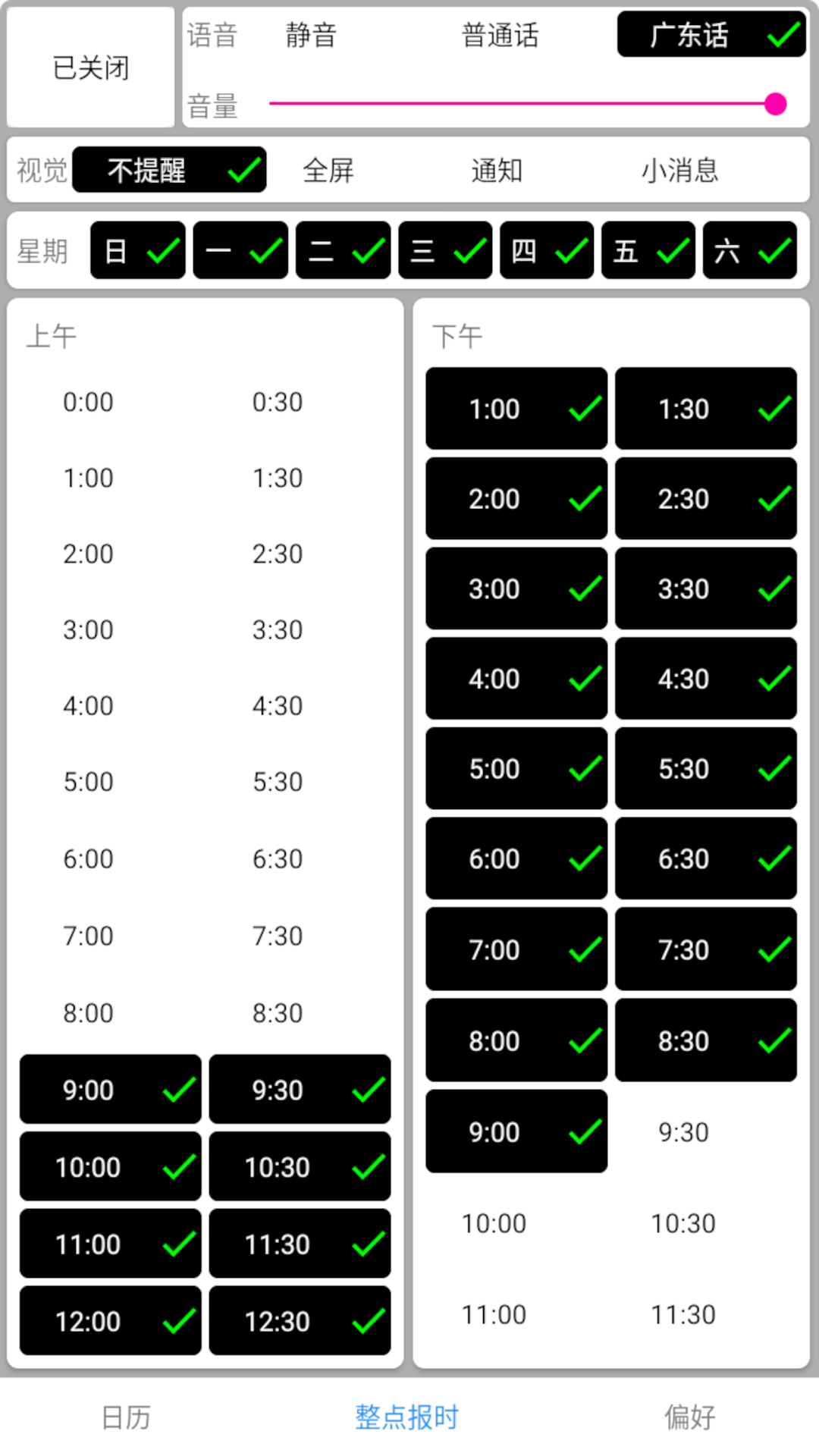The image size is (819, 1456).
Task: Enable the 下午 9:30 chime
Action: (x=683, y=1132)
